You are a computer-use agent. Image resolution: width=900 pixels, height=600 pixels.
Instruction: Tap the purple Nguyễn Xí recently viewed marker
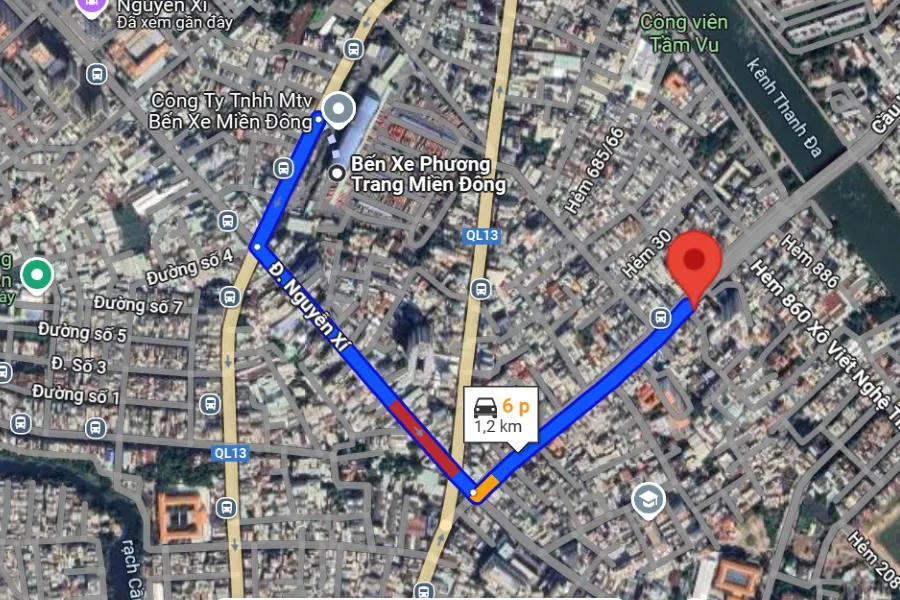pyautogui.click(x=91, y=6)
